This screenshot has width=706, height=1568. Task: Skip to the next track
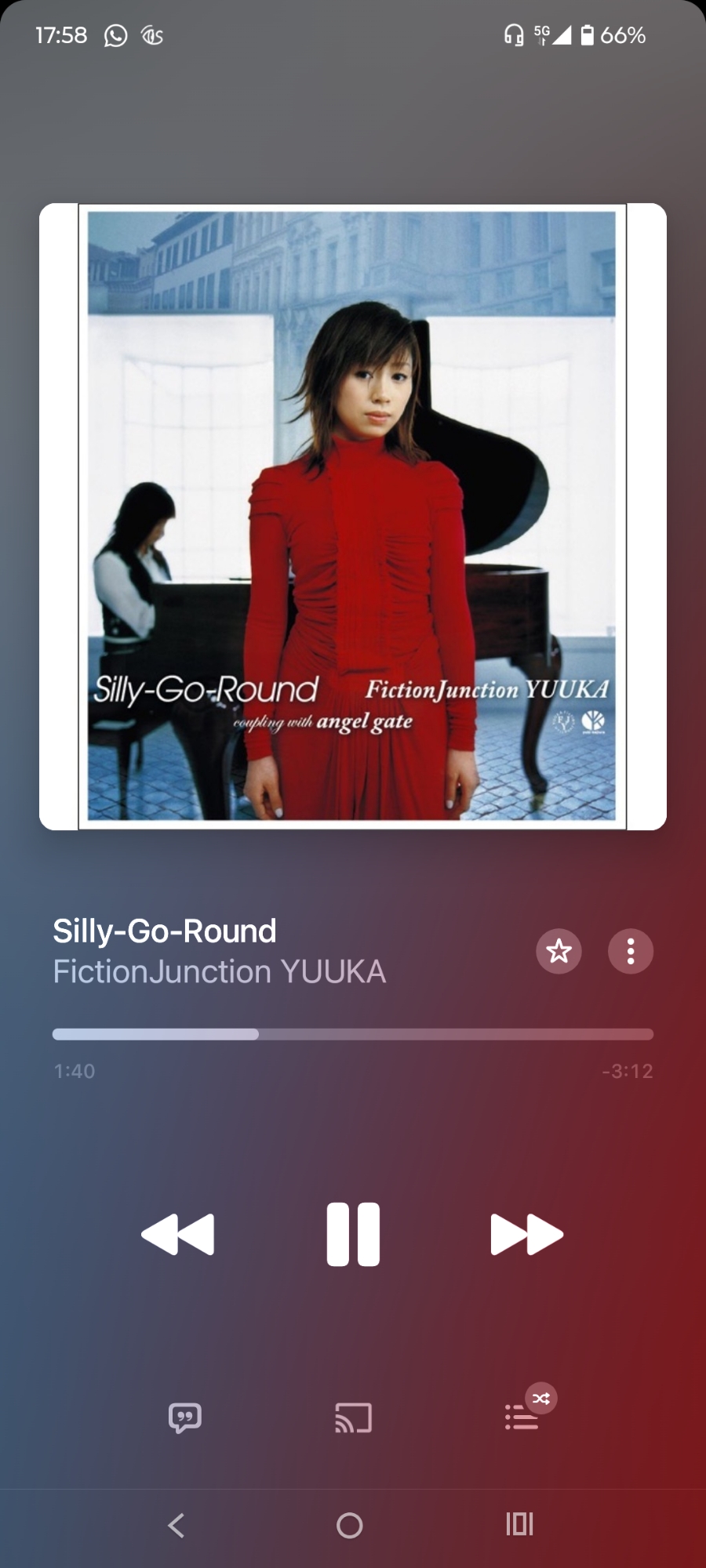(x=526, y=1234)
